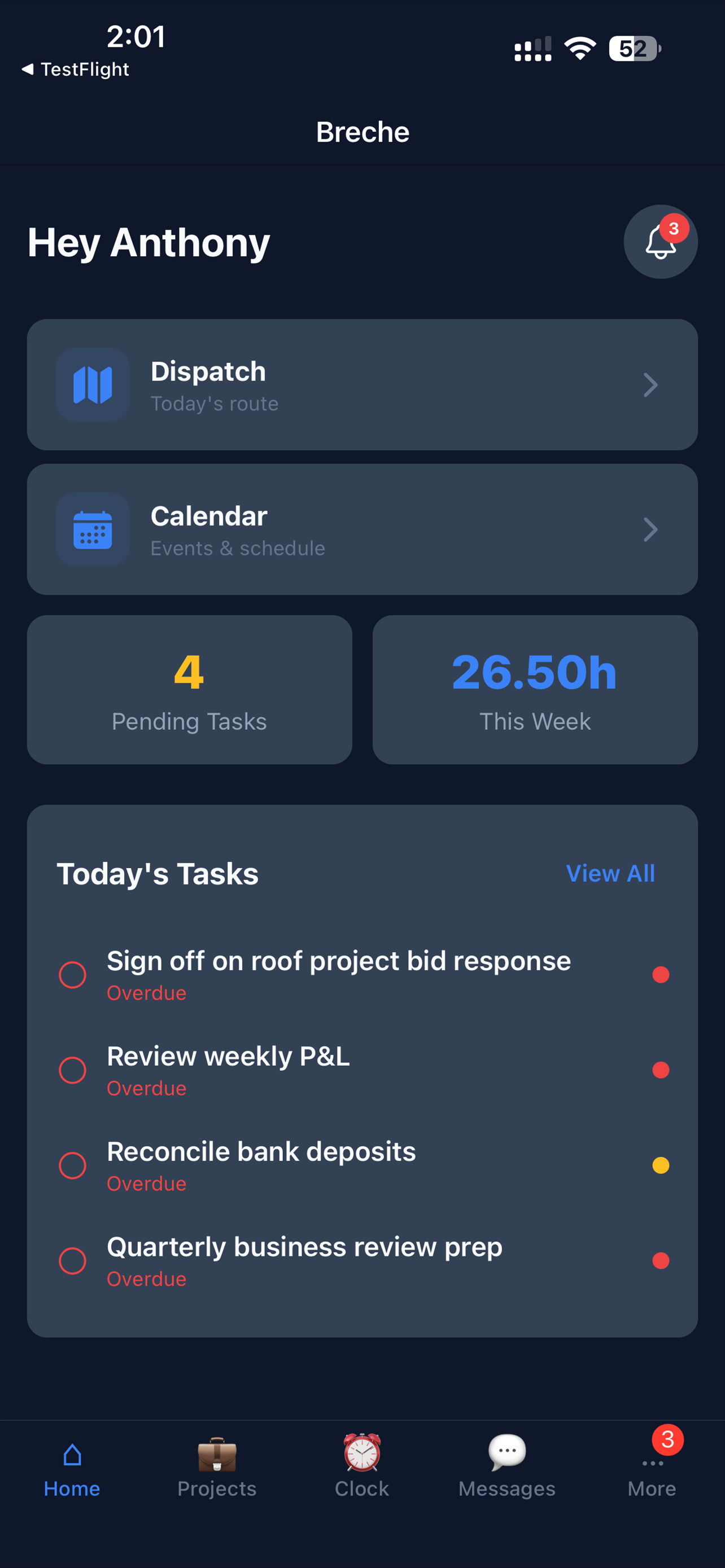
Task: Open the Dispatch card
Action: 362,385
